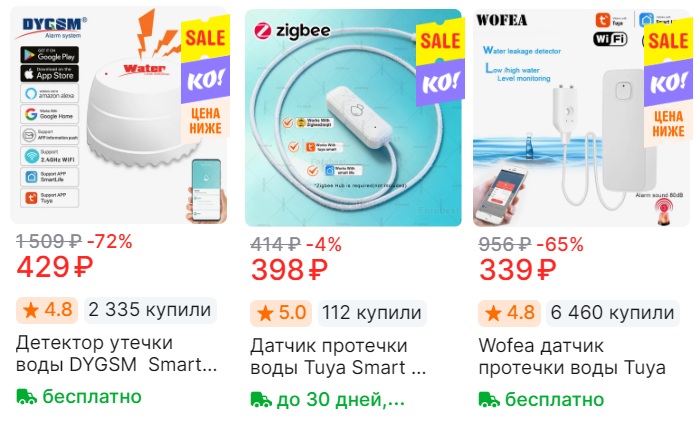Open the DYGSM water leak detector card
Screen dimensions: 699x421
(x=117, y=120)
